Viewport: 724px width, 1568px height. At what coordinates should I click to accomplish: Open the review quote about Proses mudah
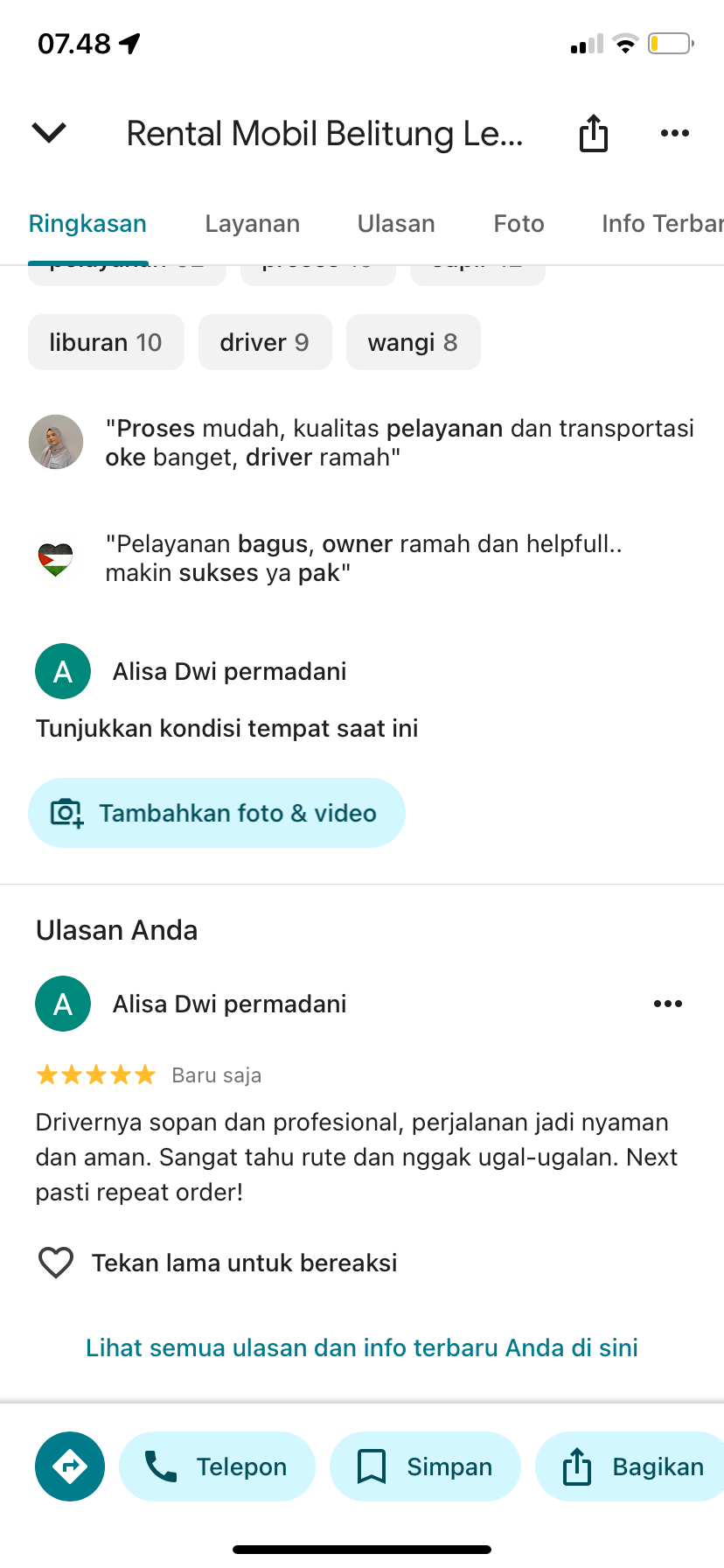coord(399,443)
